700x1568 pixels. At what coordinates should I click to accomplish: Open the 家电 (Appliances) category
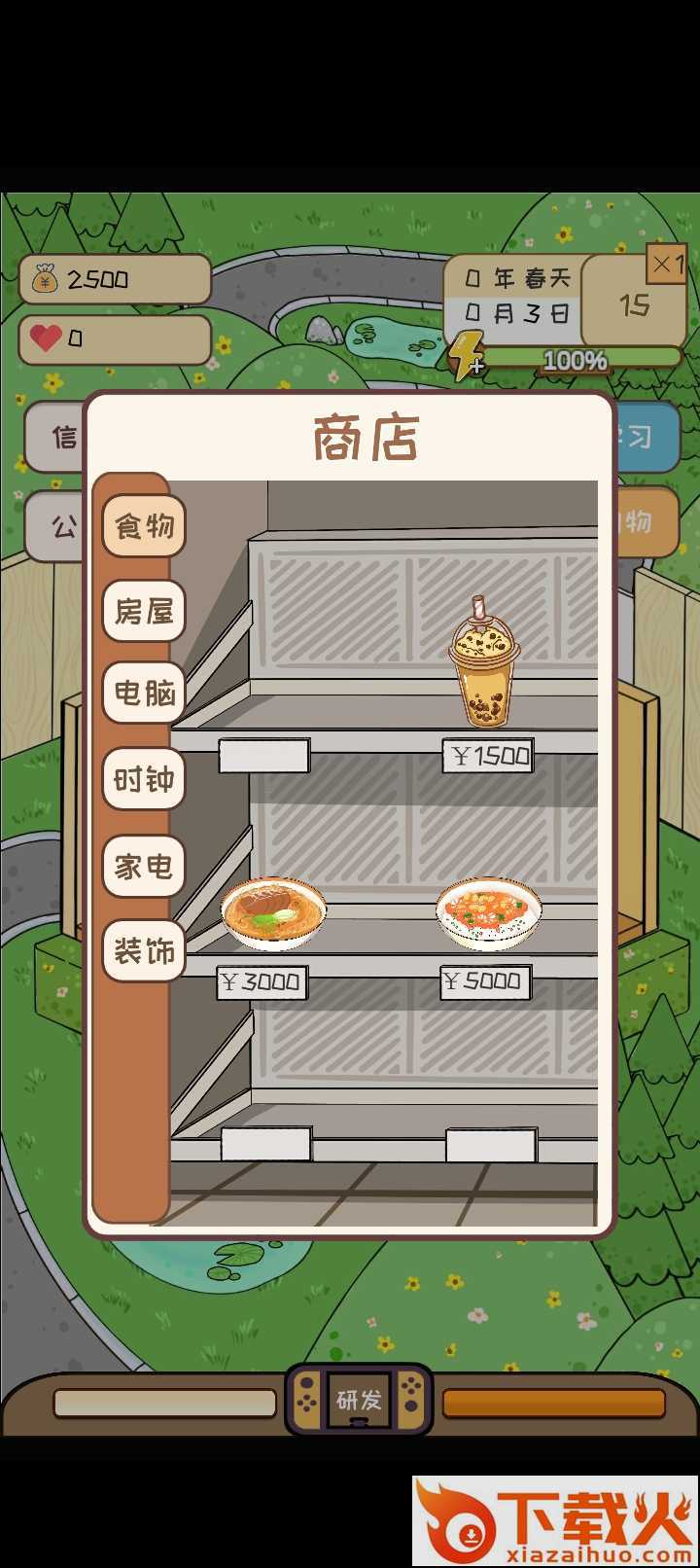tap(143, 866)
